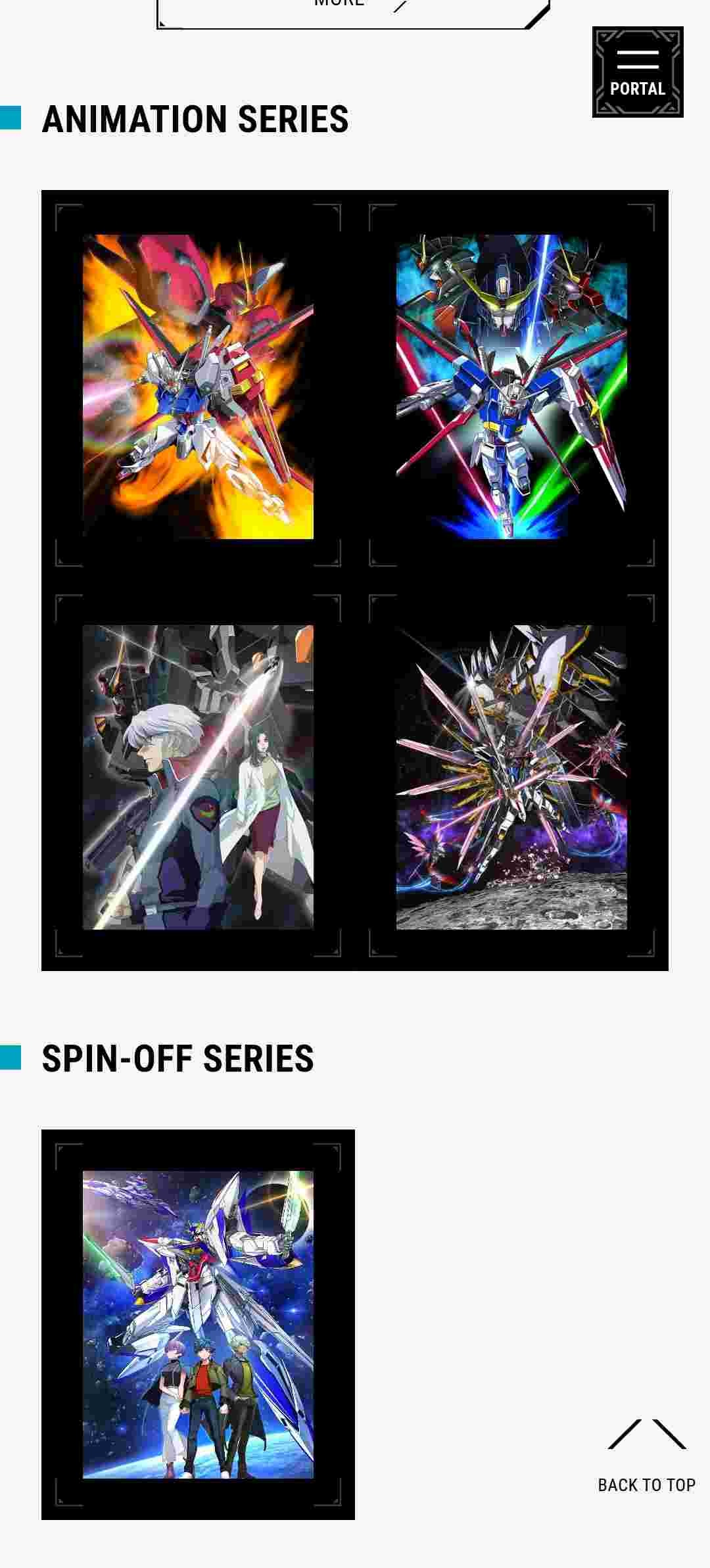
Task: Open the PORTAL menu
Action: (637, 72)
